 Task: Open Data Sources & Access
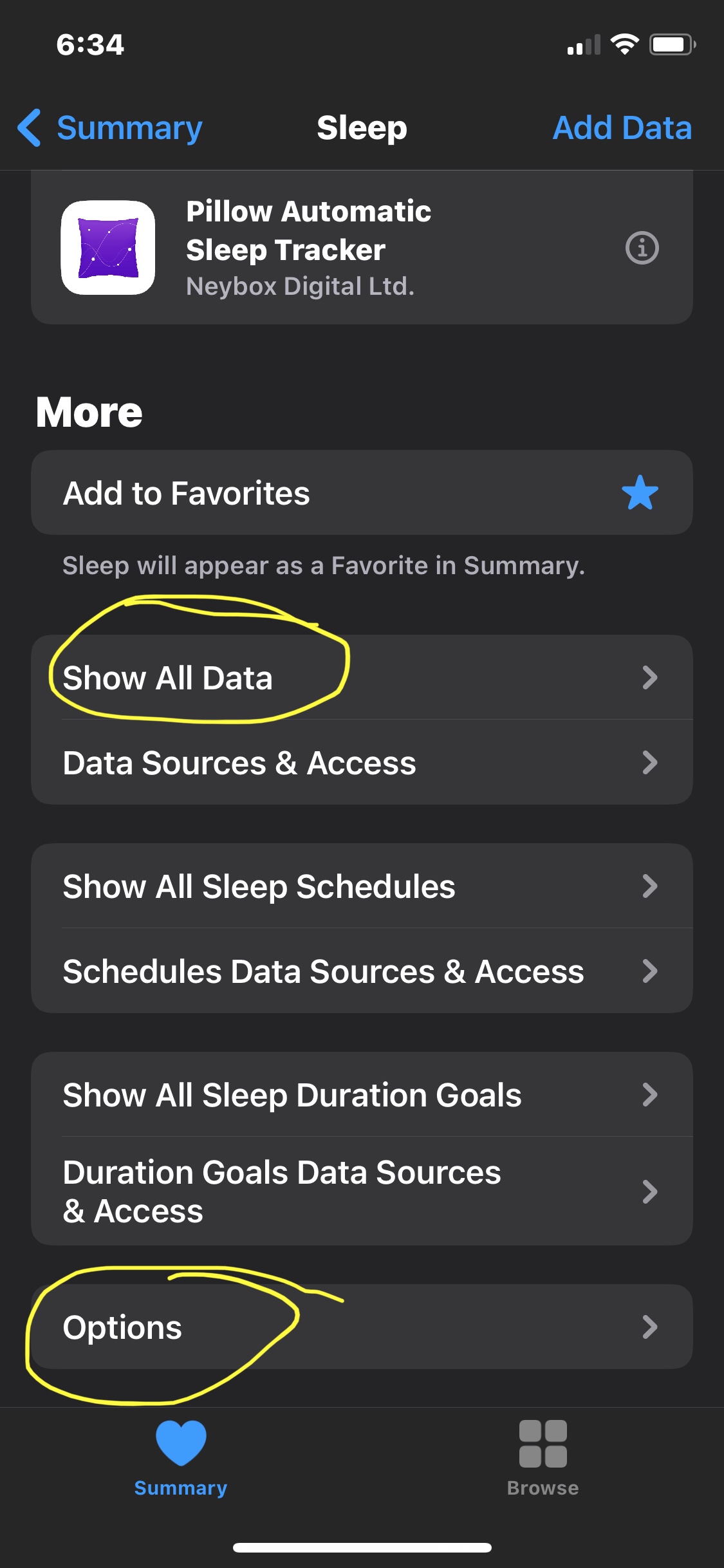(362, 762)
